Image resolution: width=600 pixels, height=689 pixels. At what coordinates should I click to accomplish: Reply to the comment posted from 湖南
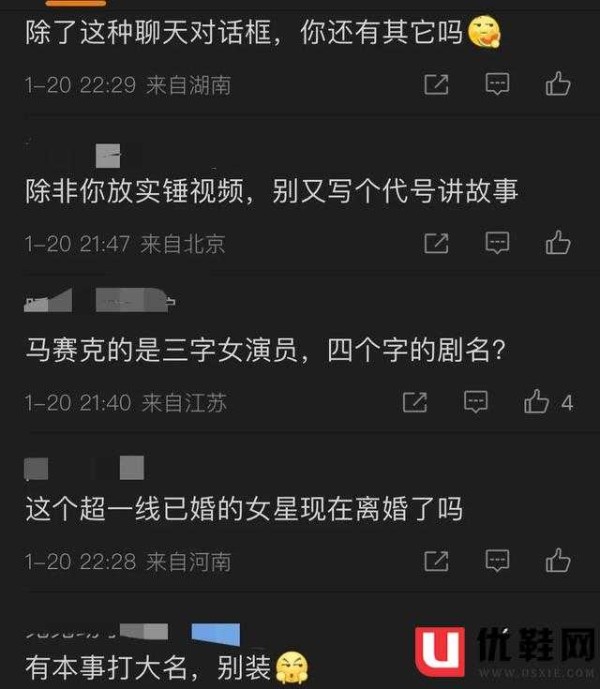coord(497,84)
